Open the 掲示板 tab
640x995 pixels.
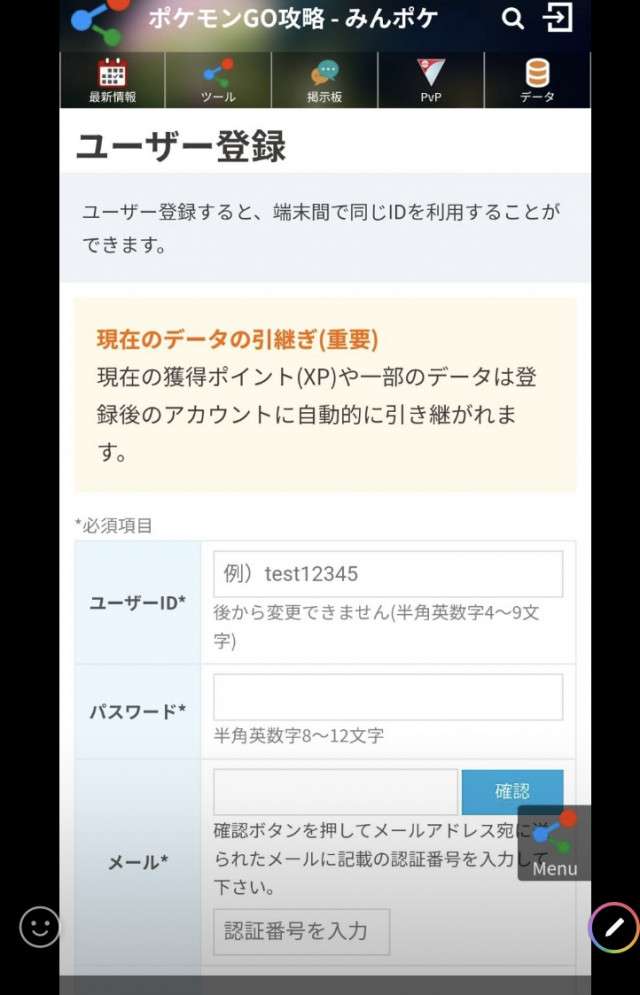point(324,81)
